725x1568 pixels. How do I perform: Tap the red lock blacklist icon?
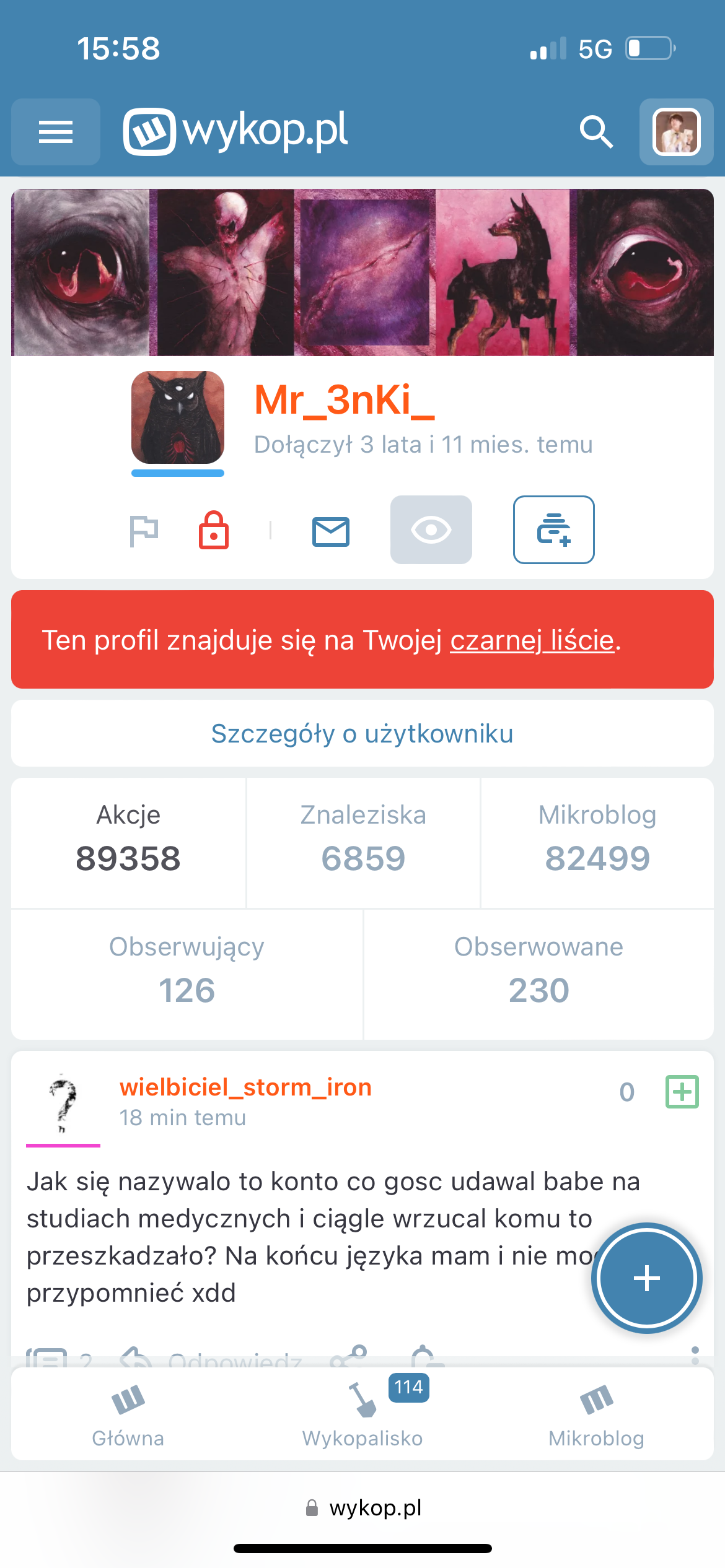tap(214, 530)
